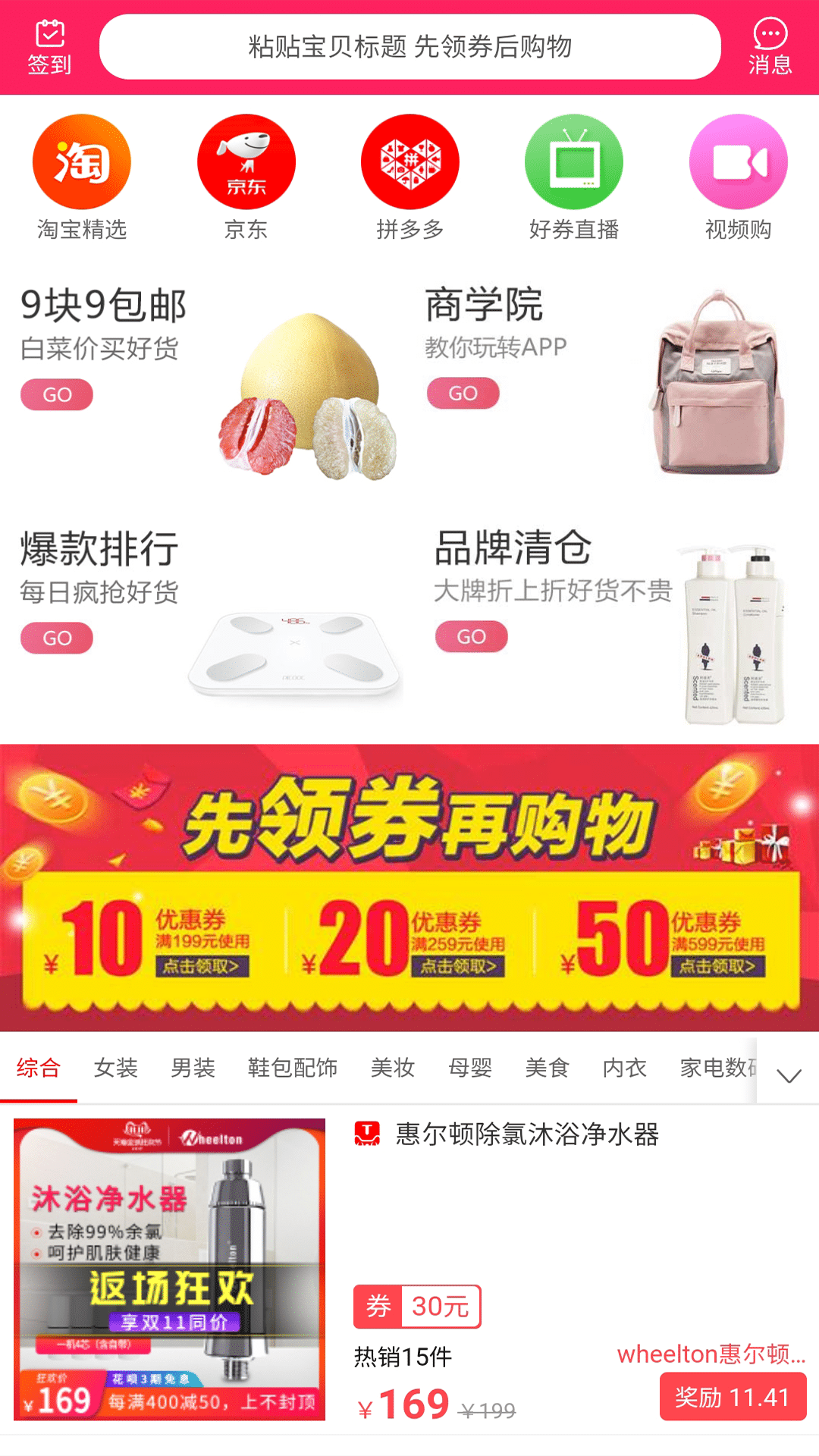Open the 拼多多 shortcut
The height and width of the screenshot is (1456, 819).
click(x=409, y=177)
